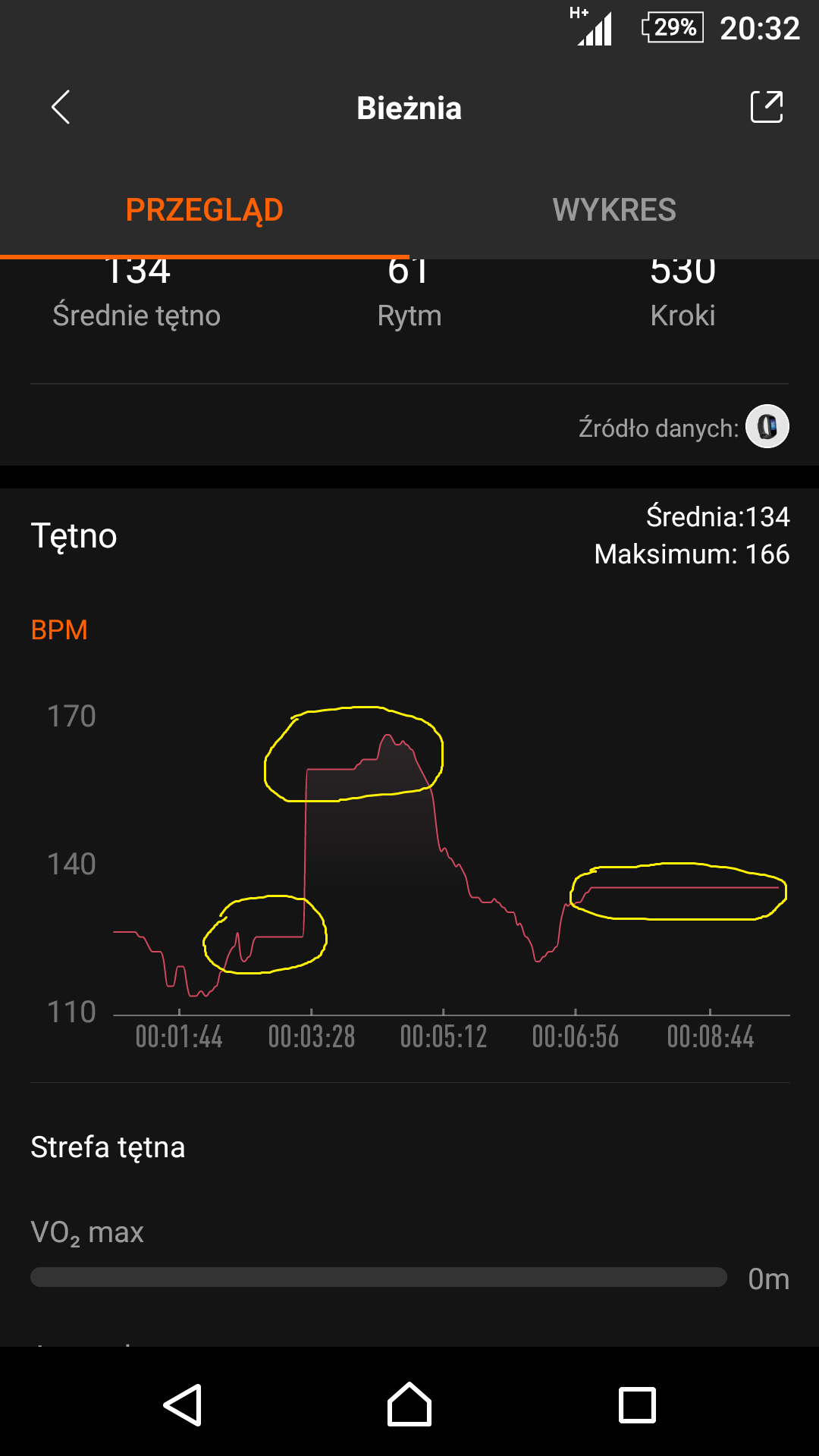Go back from the Bieżnia screen
819x1456 pixels.
pyautogui.click(x=61, y=107)
